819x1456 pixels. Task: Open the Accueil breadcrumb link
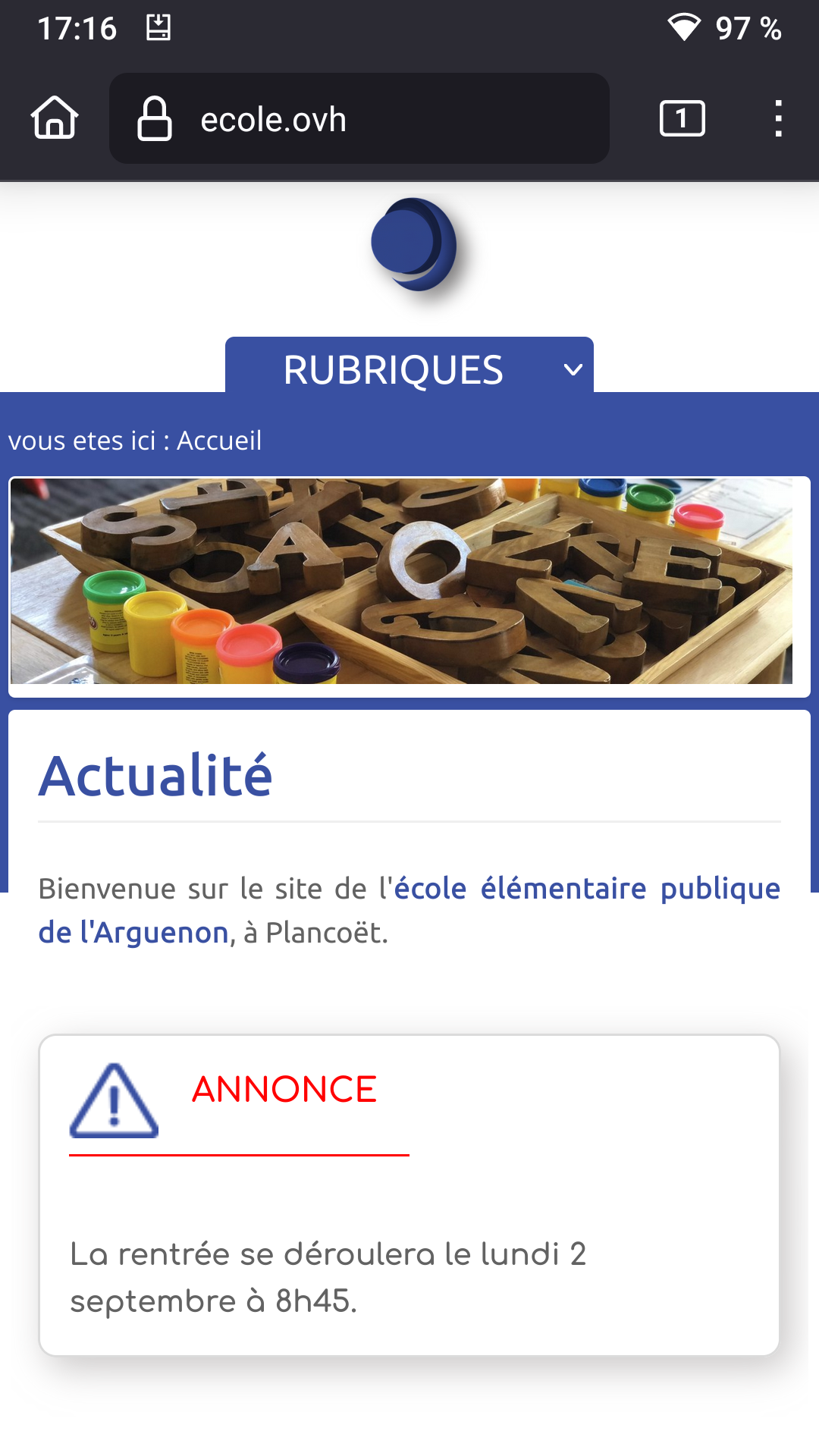point(219,441)
